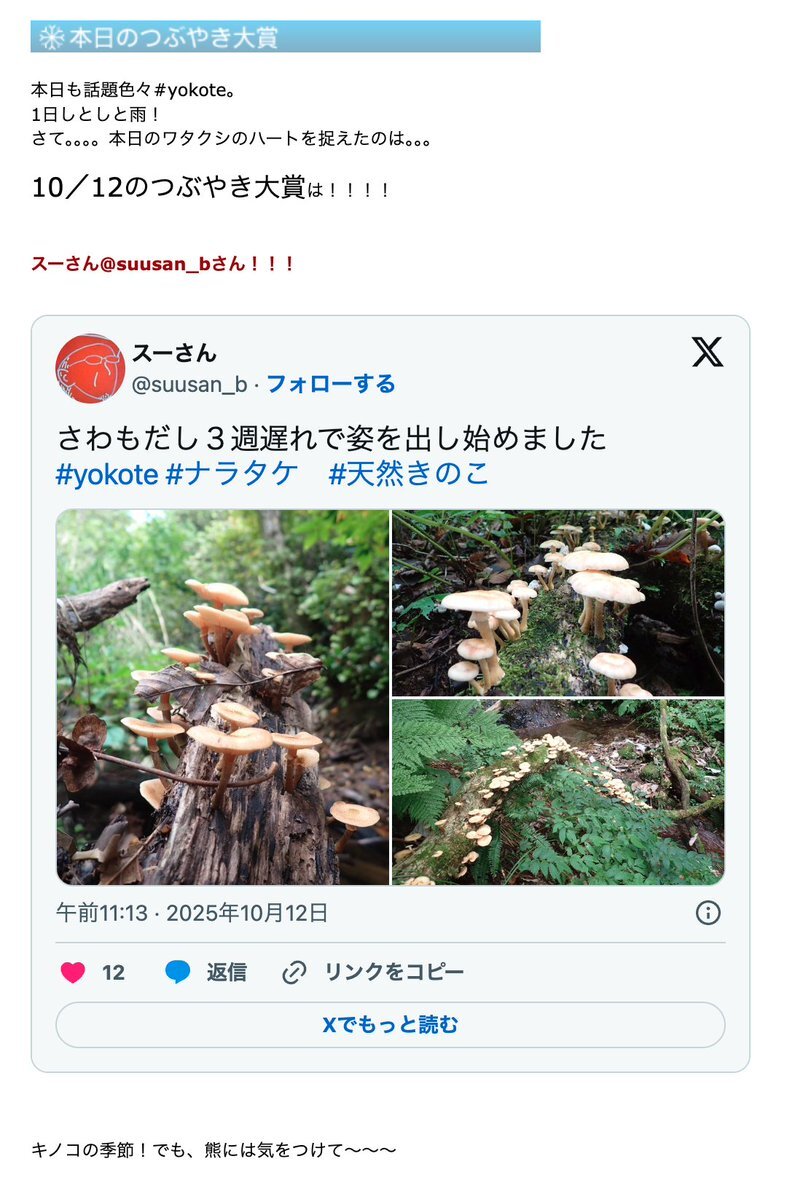
Task: Open スーさん's profile avatar
Action: (x=90, y=368)
